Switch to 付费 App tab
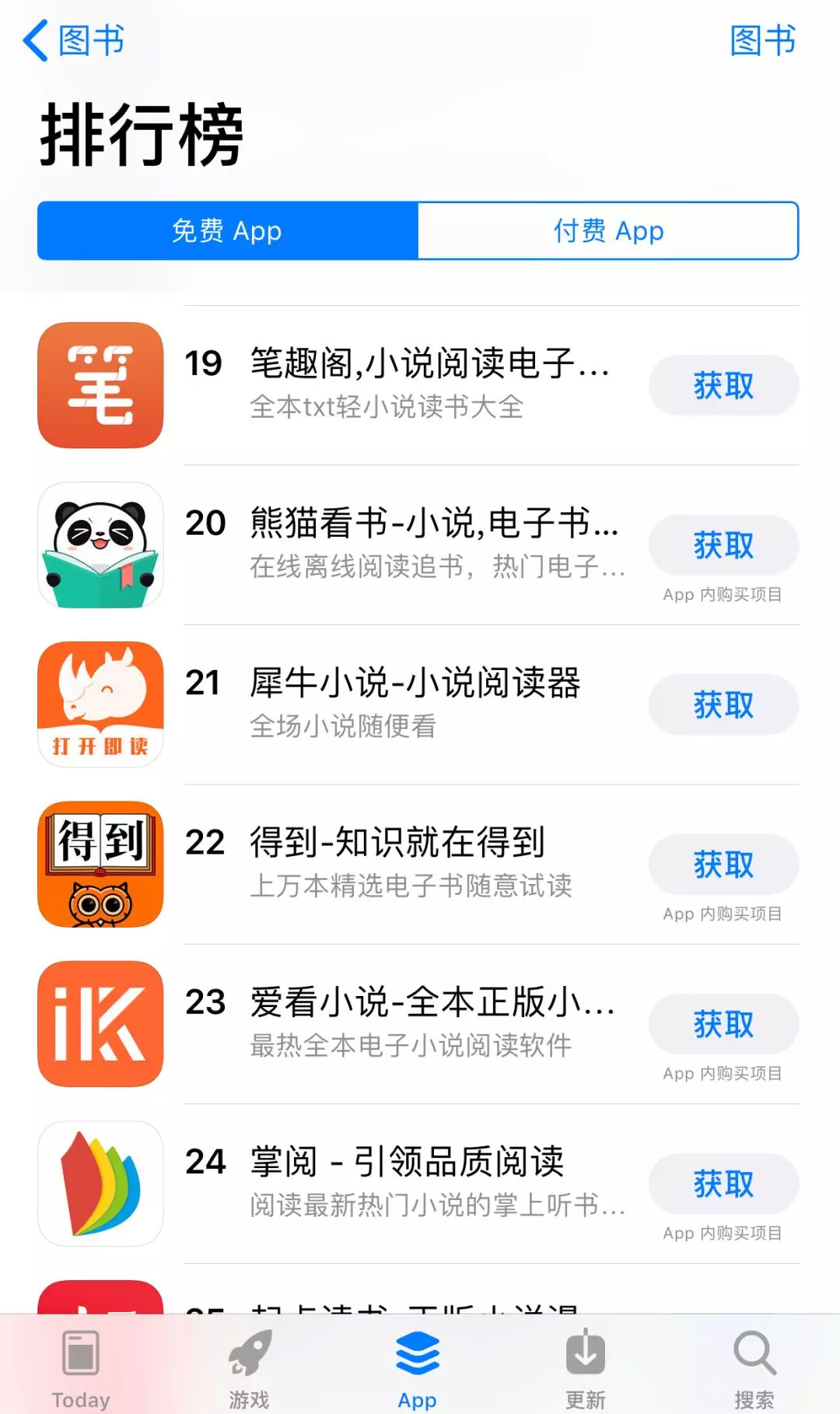 point(607,231)
